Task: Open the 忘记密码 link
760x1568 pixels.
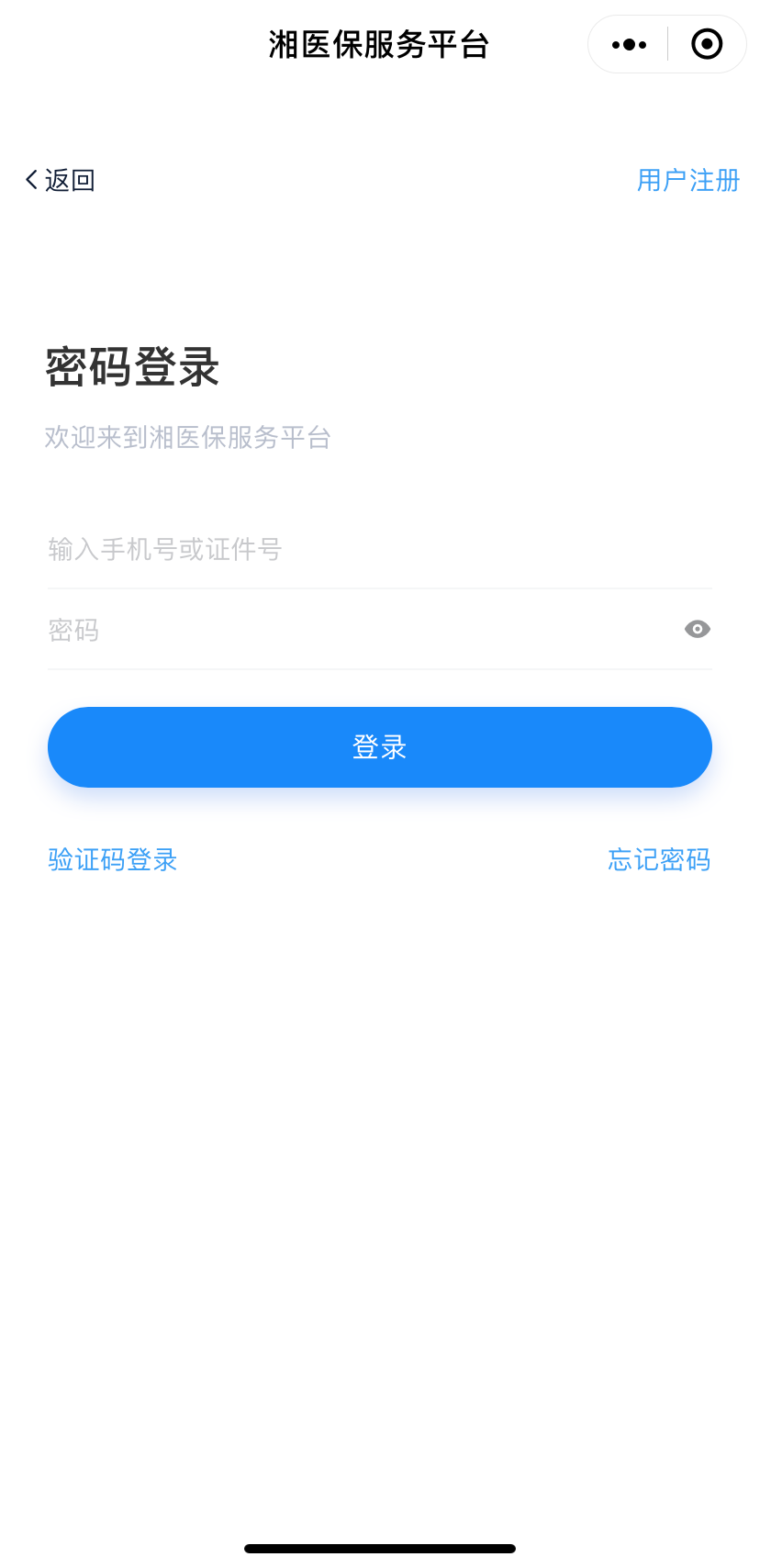Action: click(659, 859)
